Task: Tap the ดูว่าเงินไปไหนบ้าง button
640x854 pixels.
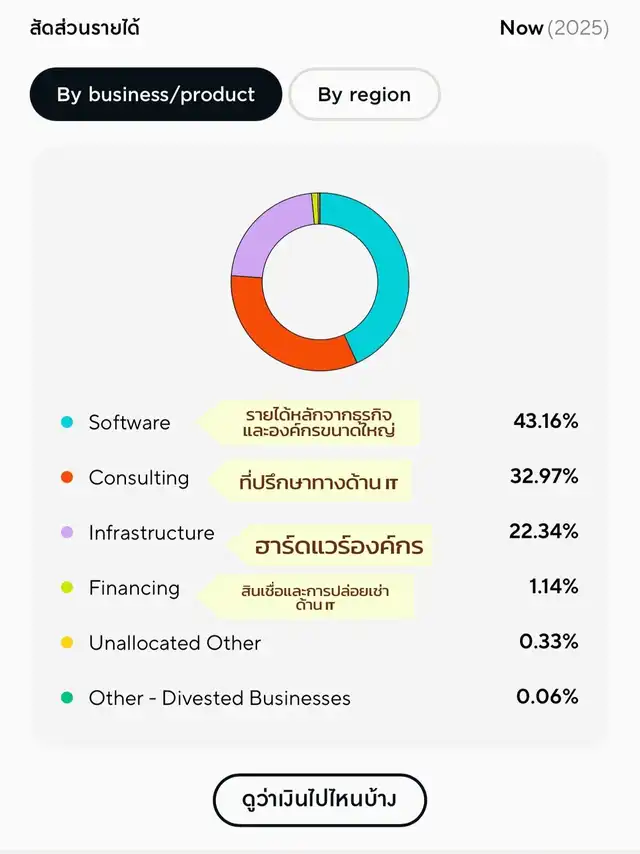Action: click(x=320, y=799)
